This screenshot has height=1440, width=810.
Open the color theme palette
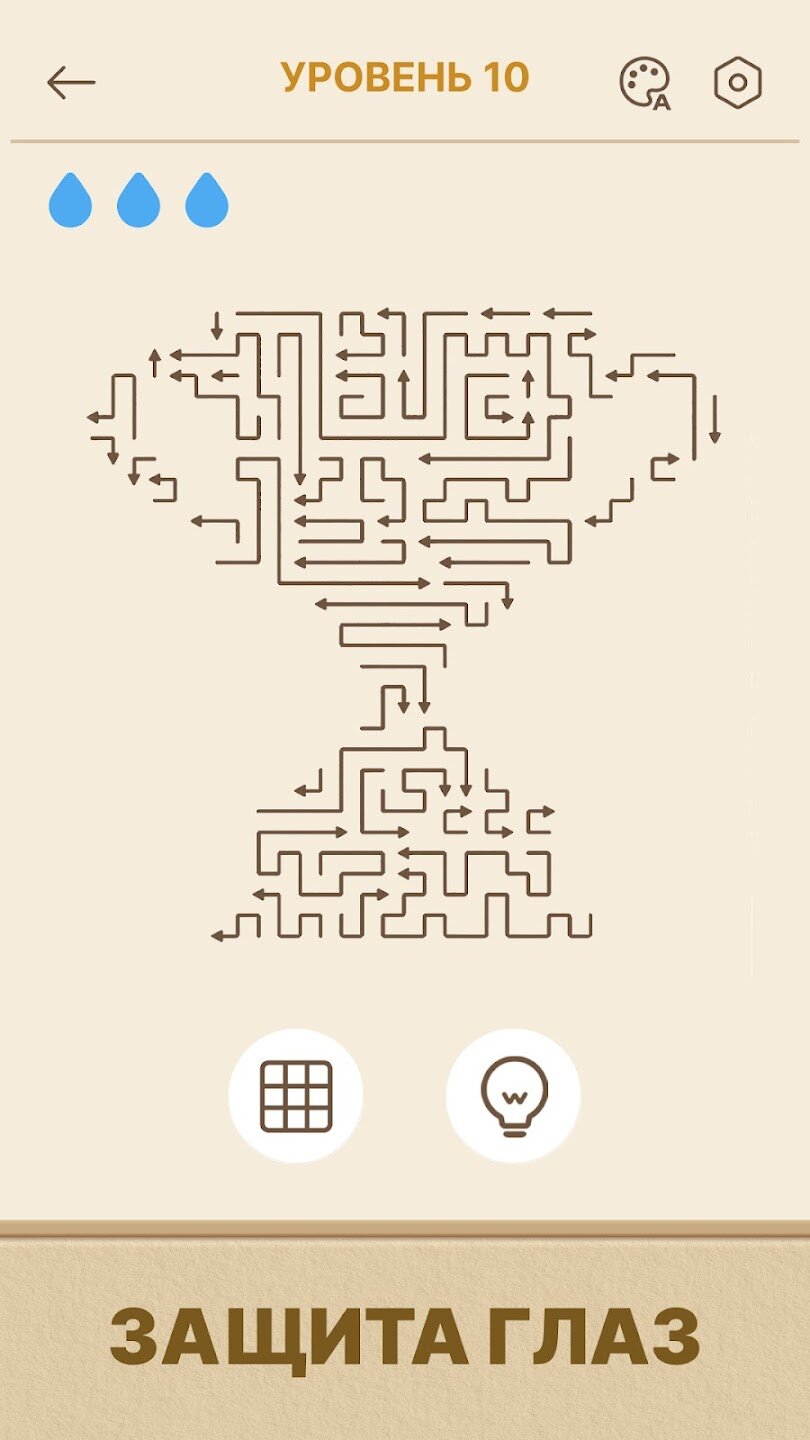coord(643,82)
